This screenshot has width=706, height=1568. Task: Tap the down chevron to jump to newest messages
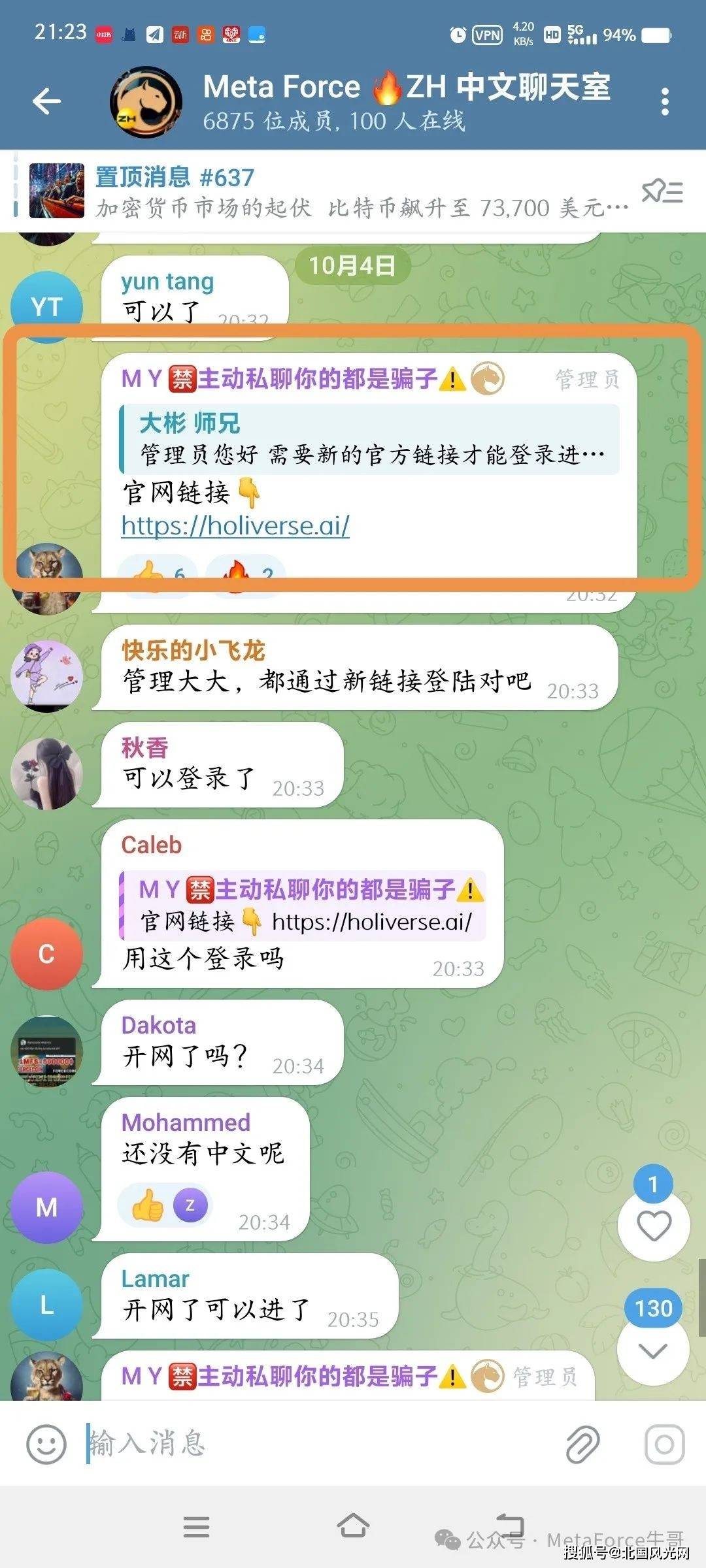[654, 1349]
